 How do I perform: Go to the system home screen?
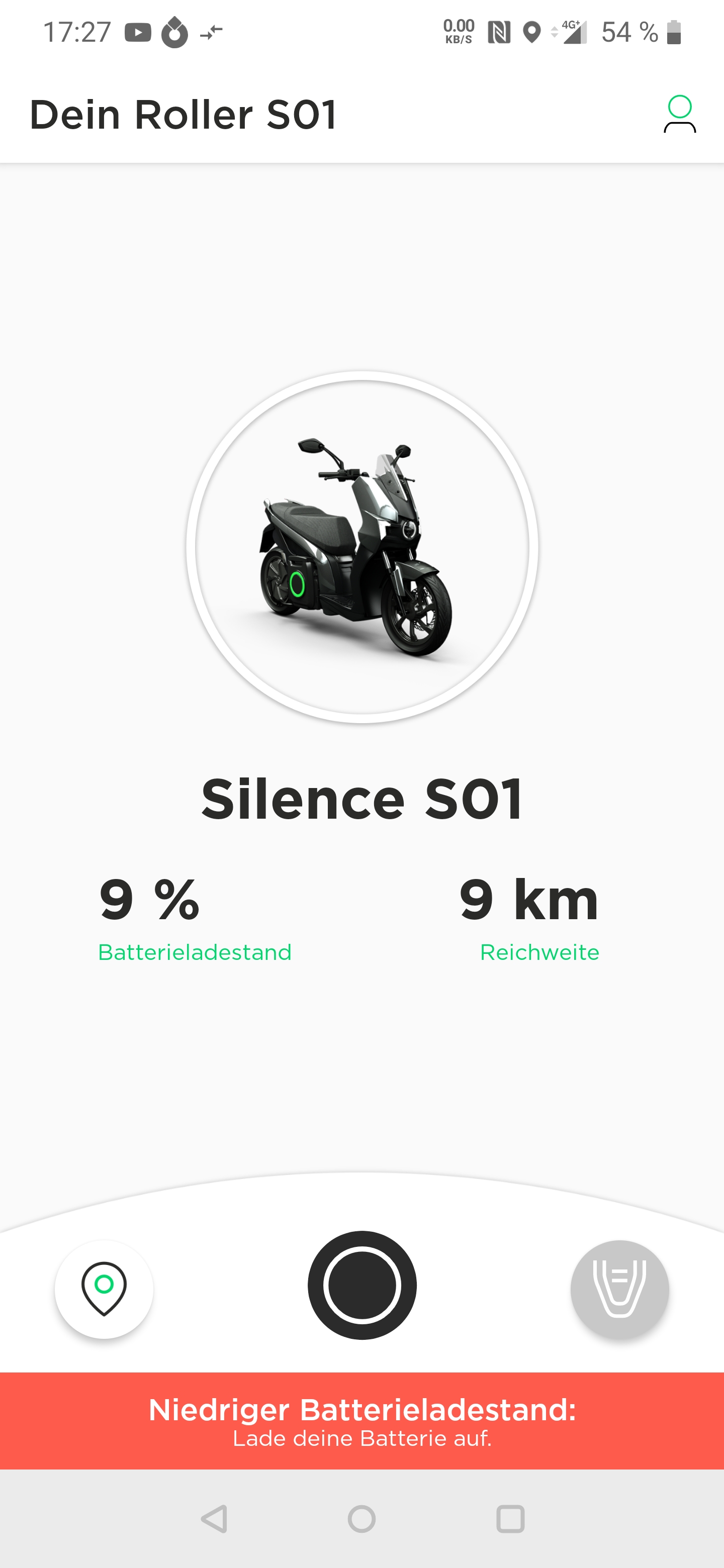point(361,1519)
